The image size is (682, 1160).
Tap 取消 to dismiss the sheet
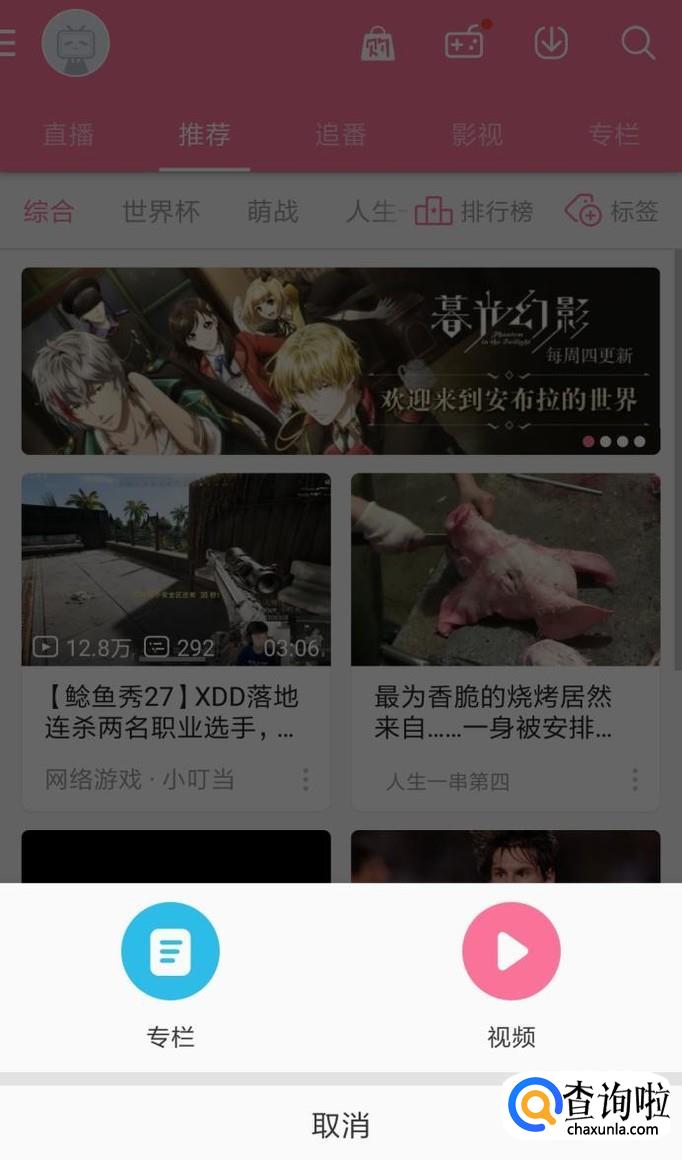coord(340,1125)
